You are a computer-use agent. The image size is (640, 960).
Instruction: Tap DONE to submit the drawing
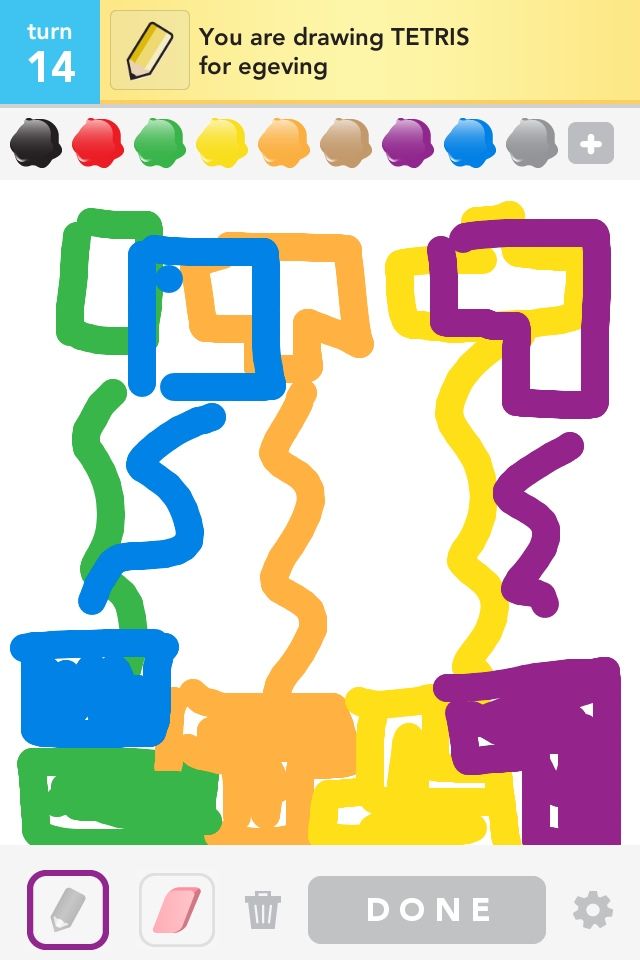click(x=427, y=909)
